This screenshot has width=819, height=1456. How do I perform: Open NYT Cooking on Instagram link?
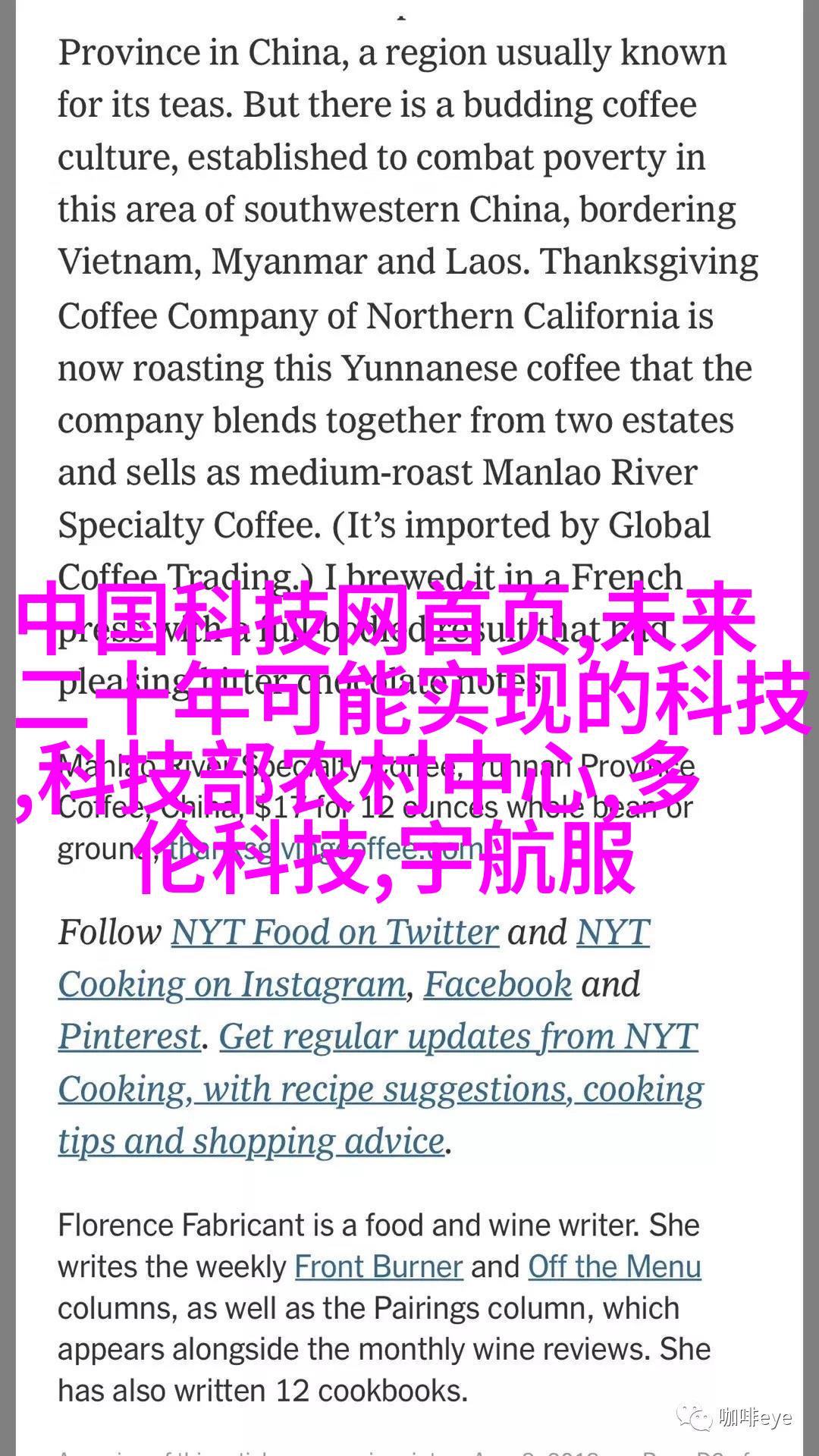pyautogui.click(x=232, y=985)
